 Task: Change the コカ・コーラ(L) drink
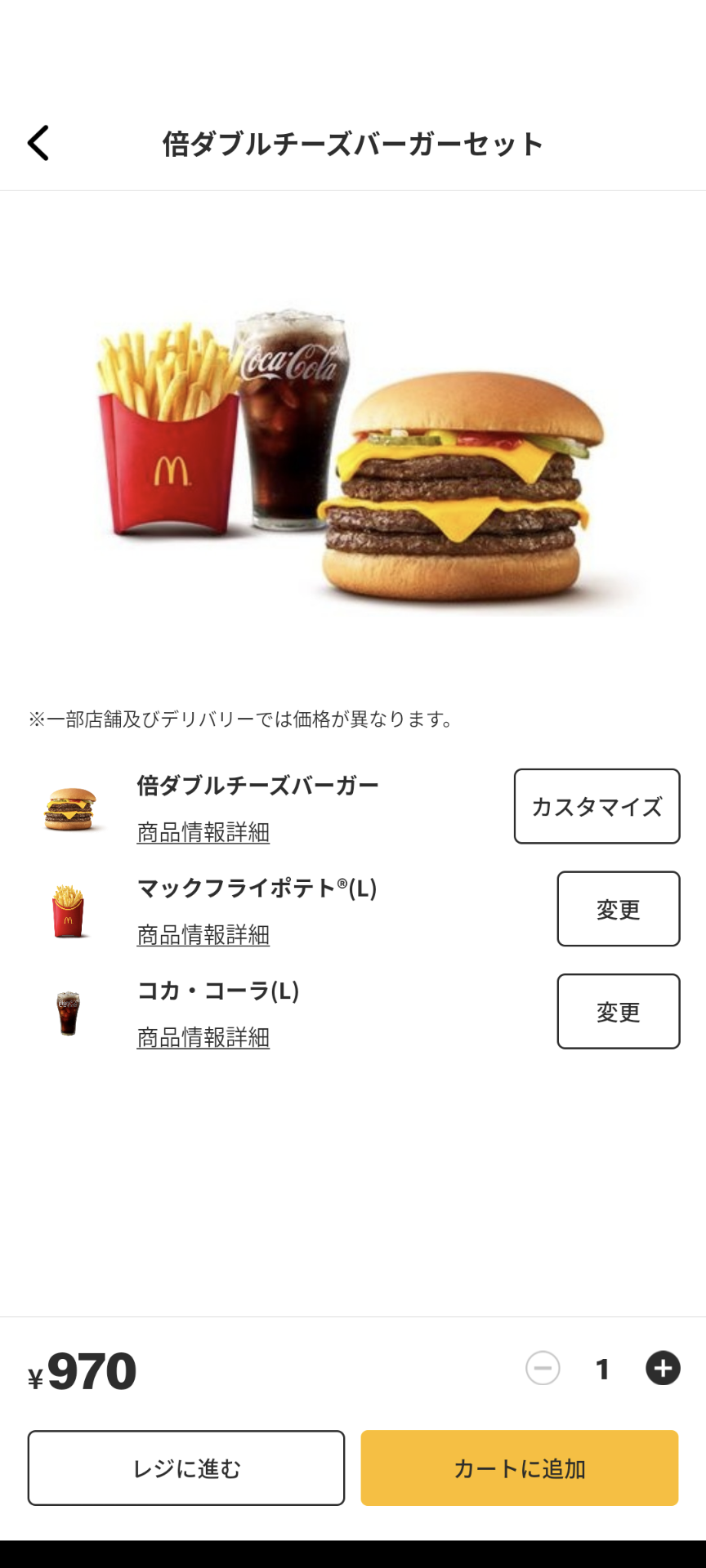(x=618, y=1011)
